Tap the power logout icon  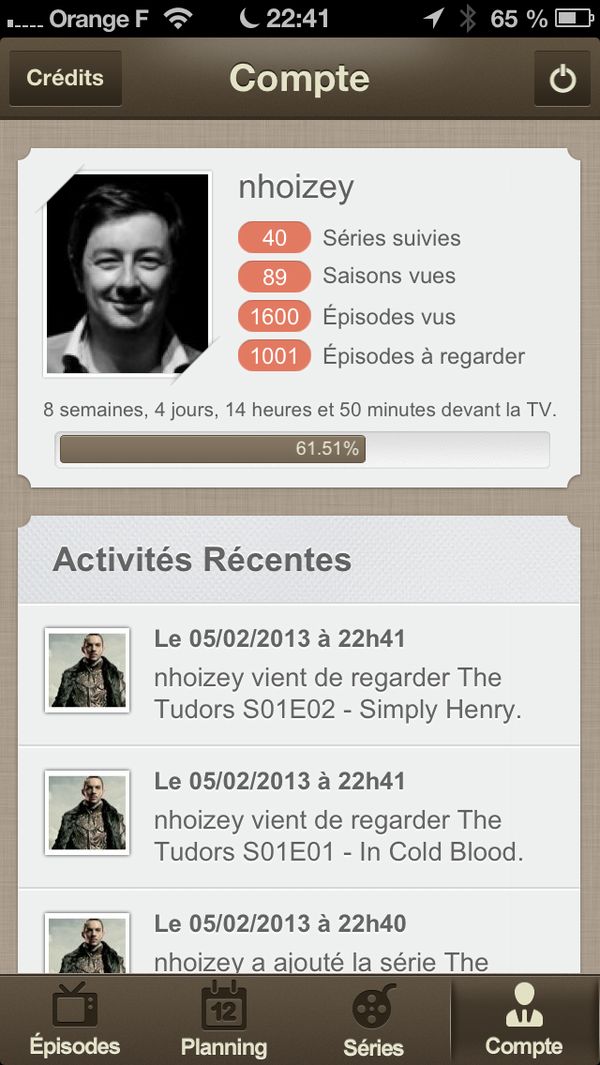[x=562, y=78]
